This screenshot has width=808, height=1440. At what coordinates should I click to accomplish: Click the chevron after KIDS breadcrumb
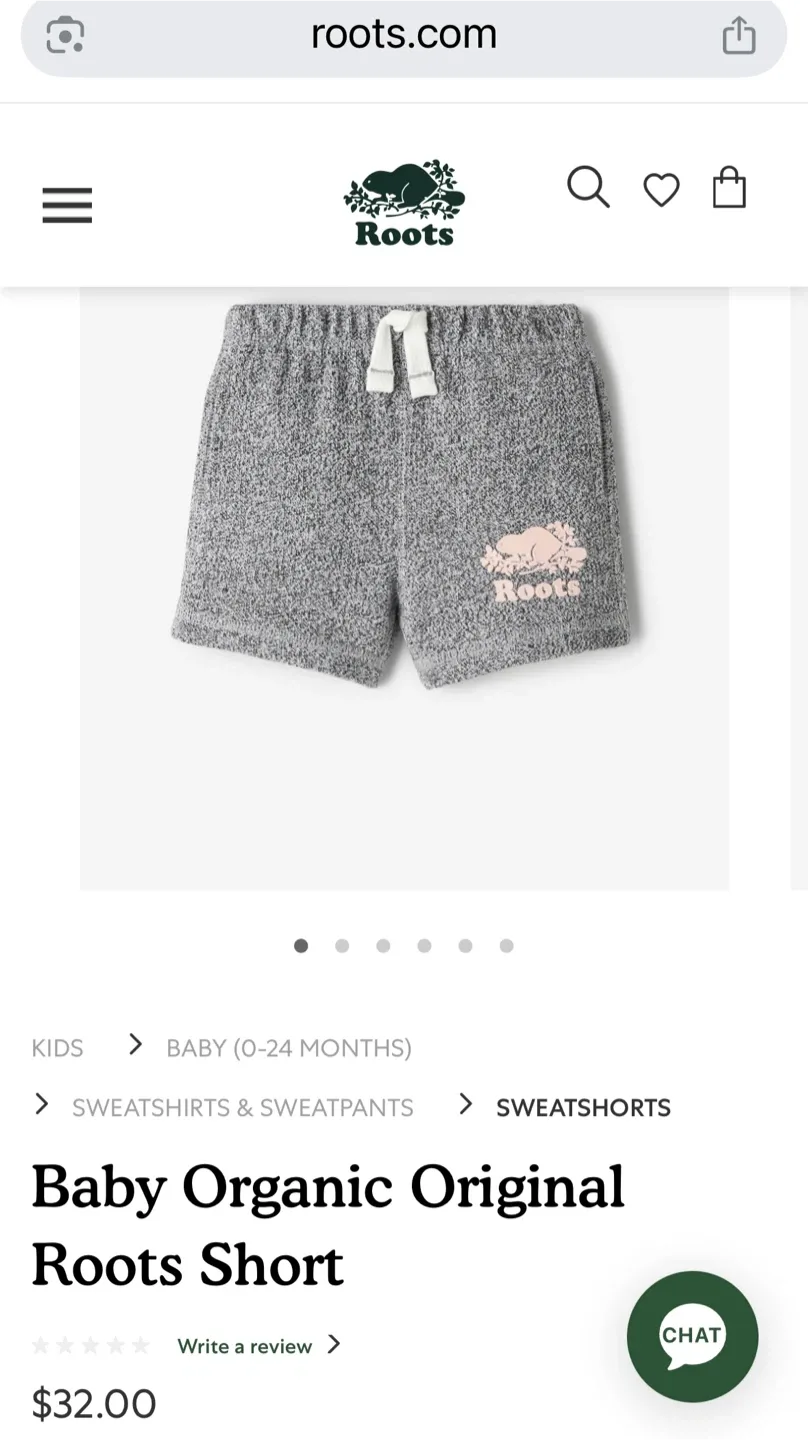(135, 1045)
